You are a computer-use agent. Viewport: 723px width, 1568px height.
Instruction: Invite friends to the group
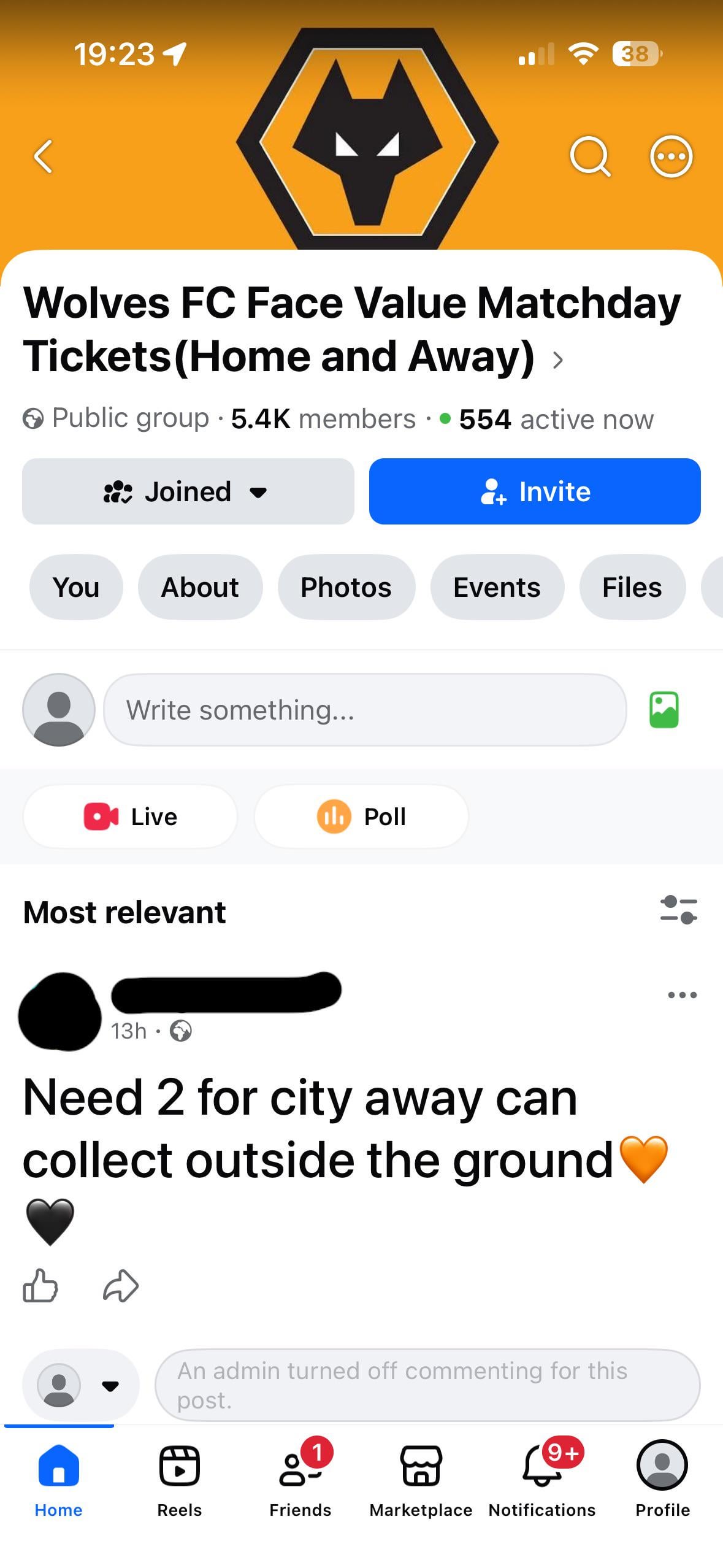coord(534,491)
